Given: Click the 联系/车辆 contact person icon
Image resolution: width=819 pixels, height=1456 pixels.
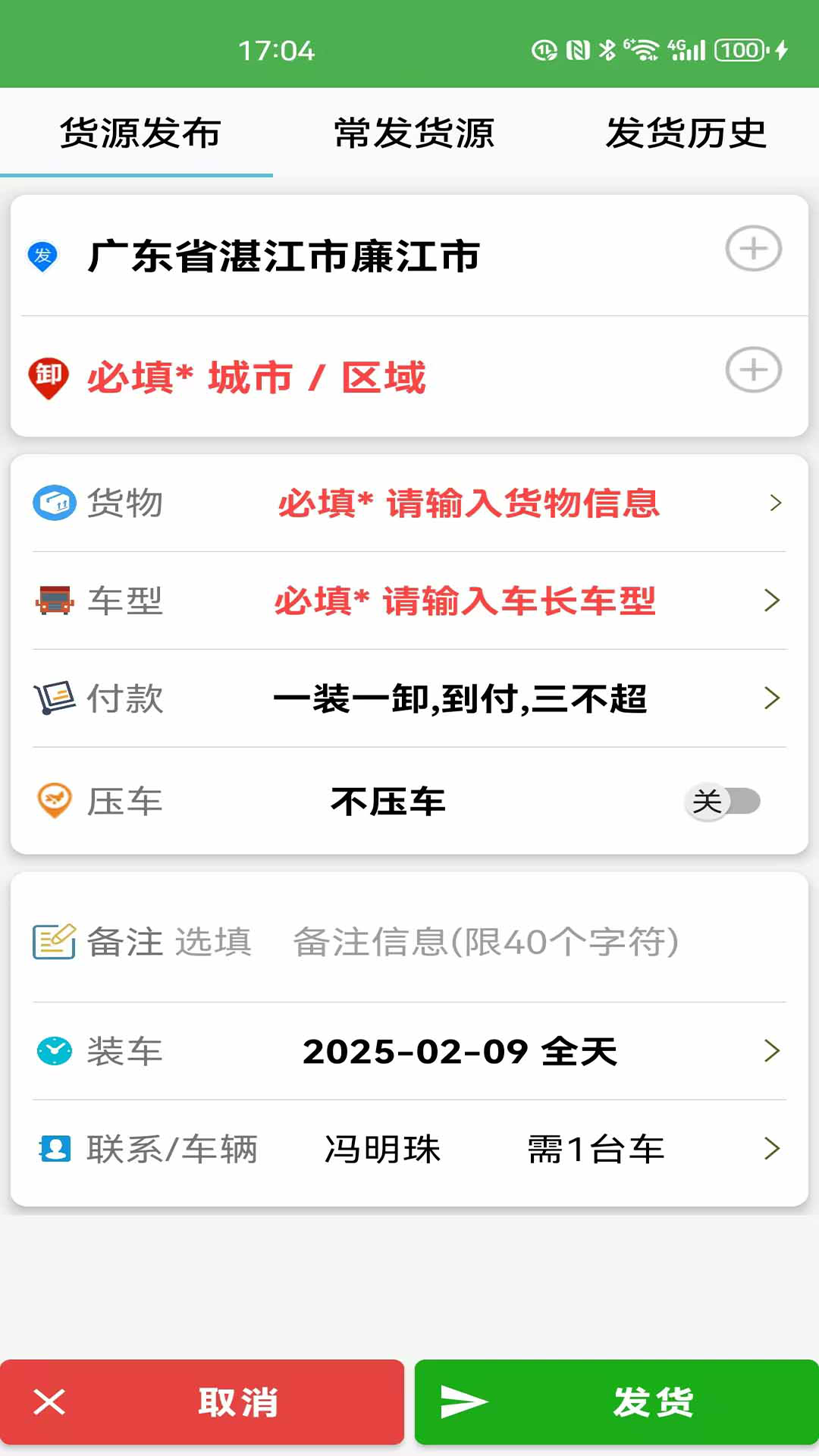Looking at the screenshot, I should point(53,1148).
